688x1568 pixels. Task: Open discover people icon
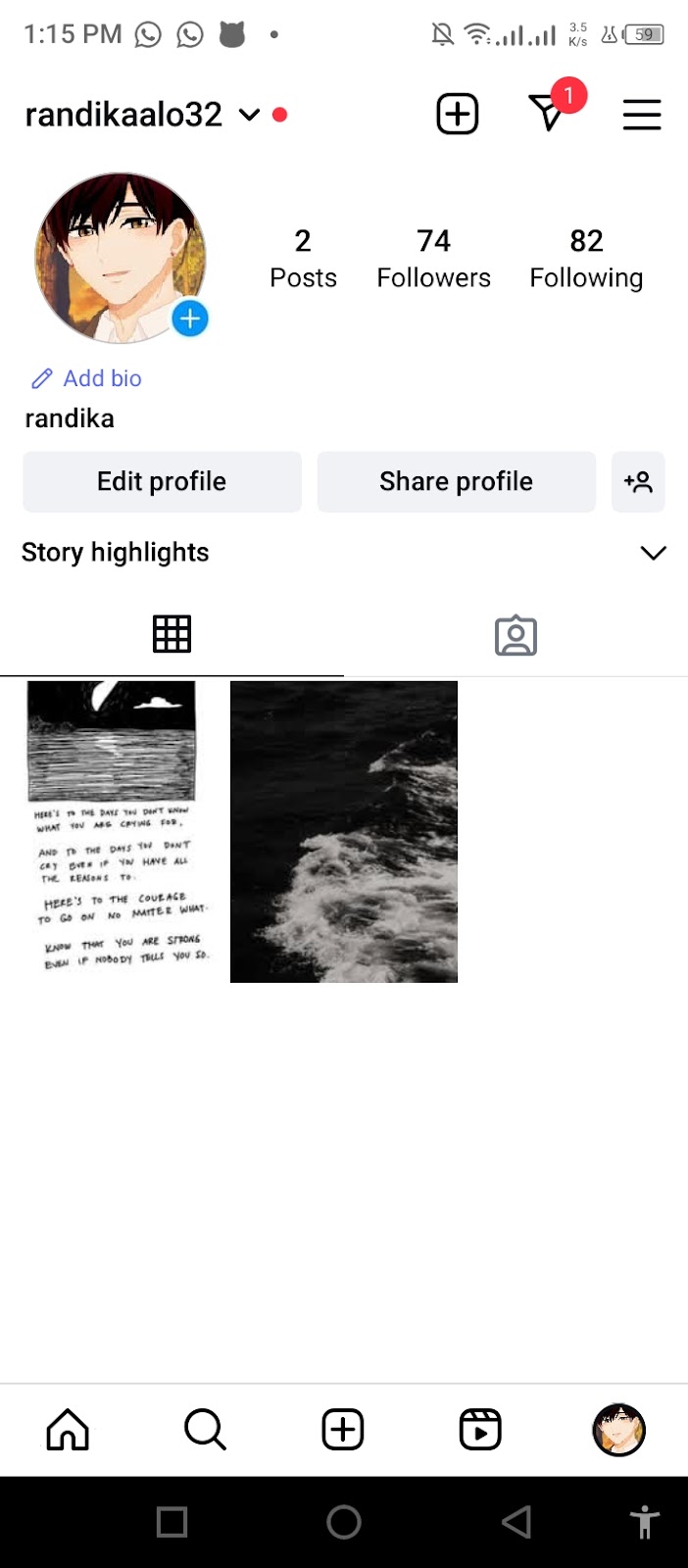click(x=638, y=481)
